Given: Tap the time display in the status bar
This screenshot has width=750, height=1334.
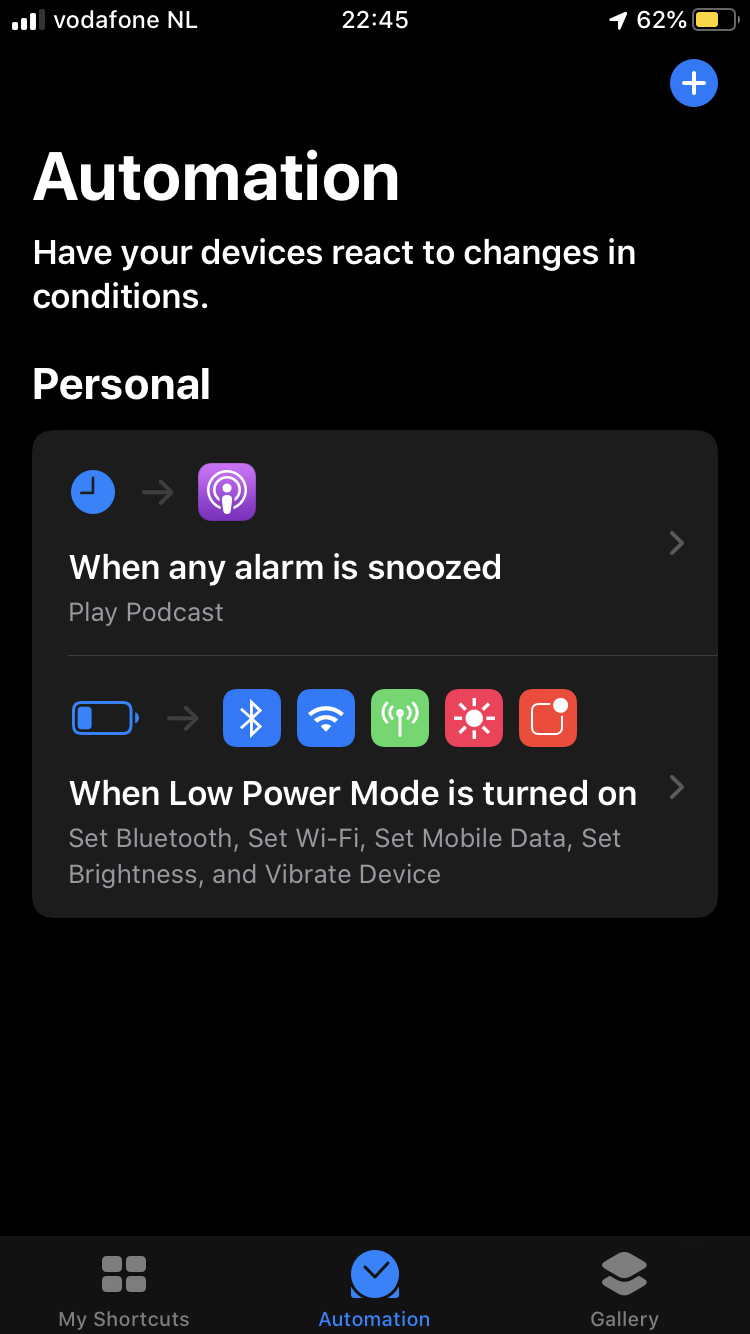Looking at the screenshot, I should click(x=374, y=18).
